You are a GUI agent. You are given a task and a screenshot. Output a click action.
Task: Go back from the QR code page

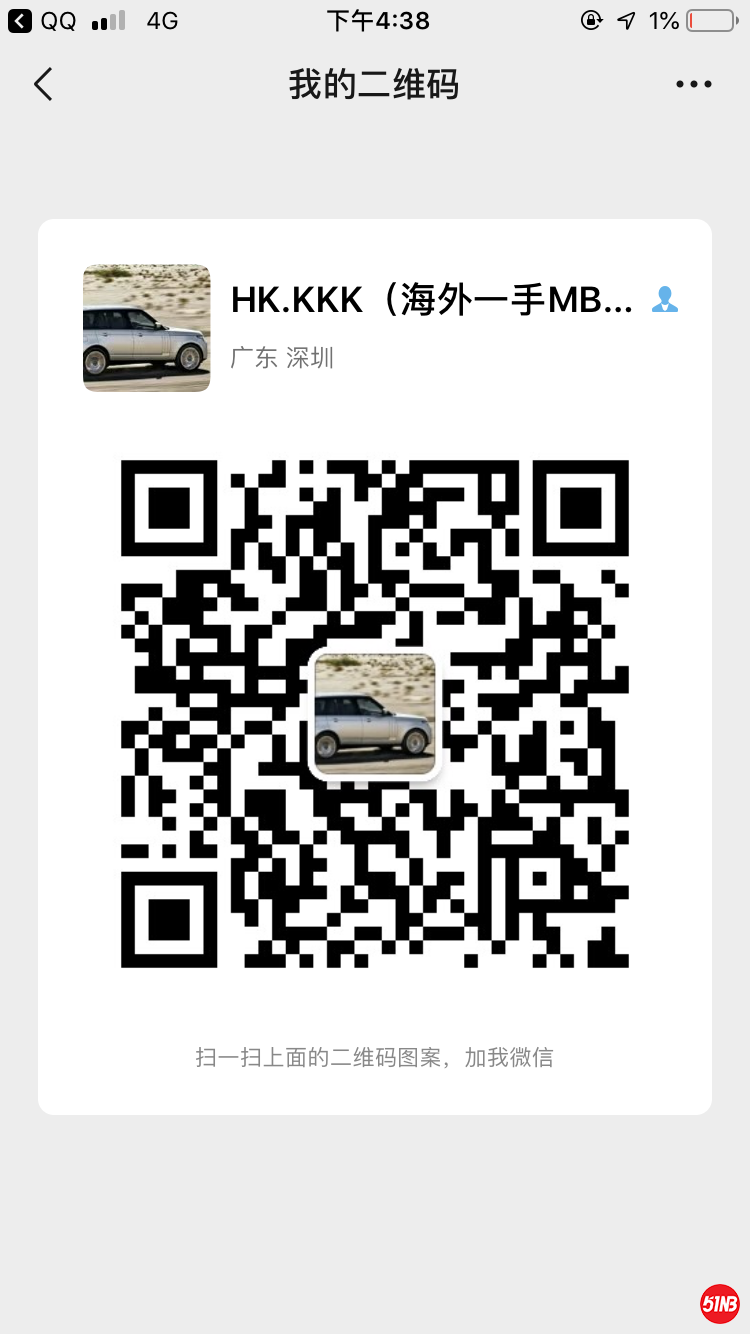tap(43, 84)
